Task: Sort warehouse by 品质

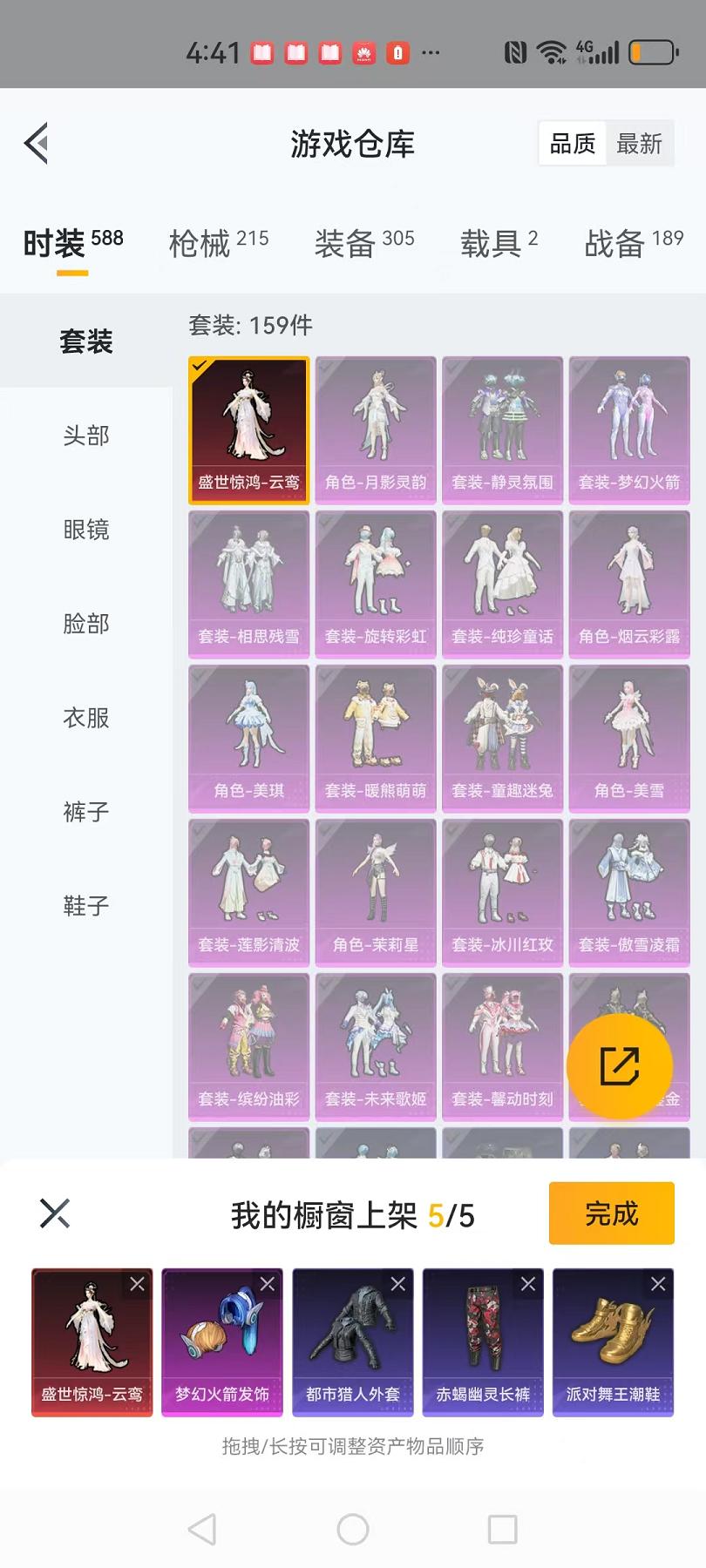Action: point(573,144)
